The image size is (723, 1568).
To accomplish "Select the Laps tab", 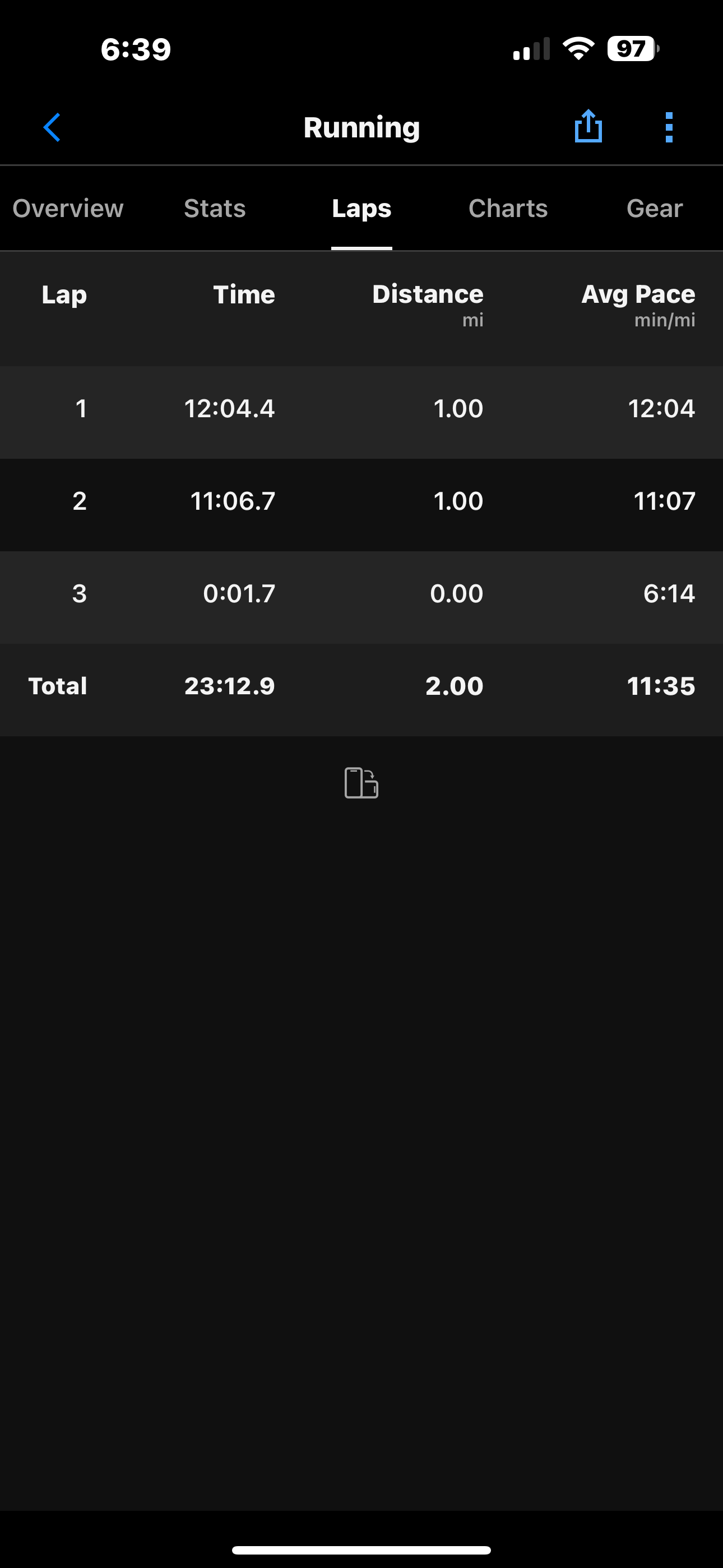I will [361, 208].
